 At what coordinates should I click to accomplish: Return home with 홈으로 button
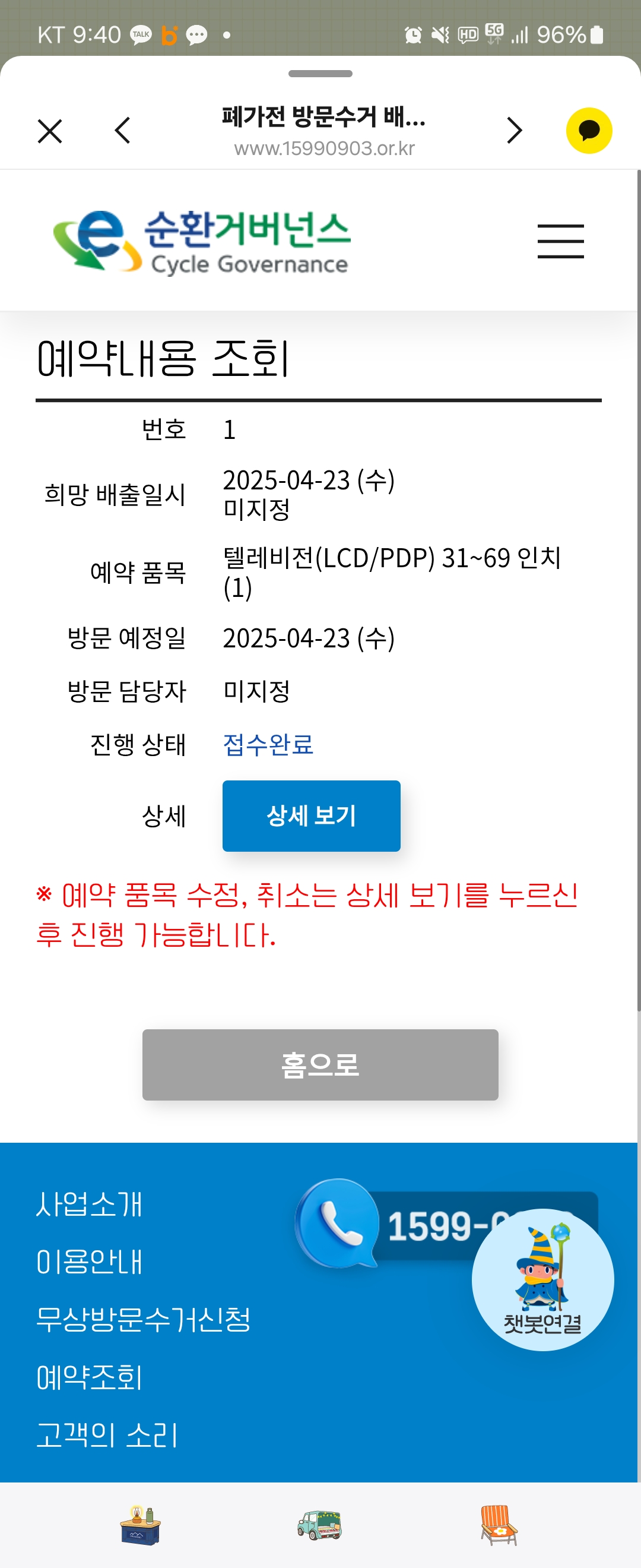[x=320, y=1064]
